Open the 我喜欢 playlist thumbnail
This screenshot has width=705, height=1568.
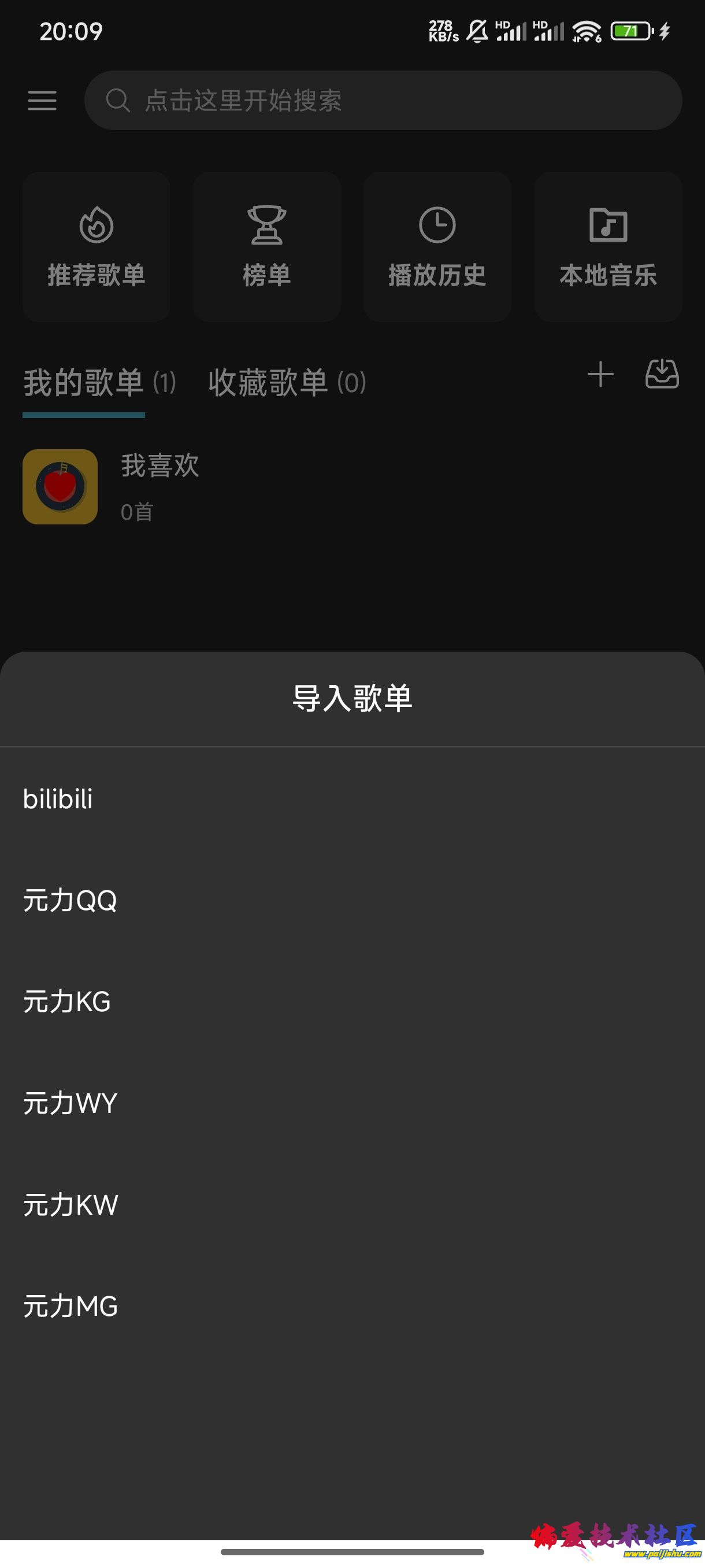coord(59,487)
